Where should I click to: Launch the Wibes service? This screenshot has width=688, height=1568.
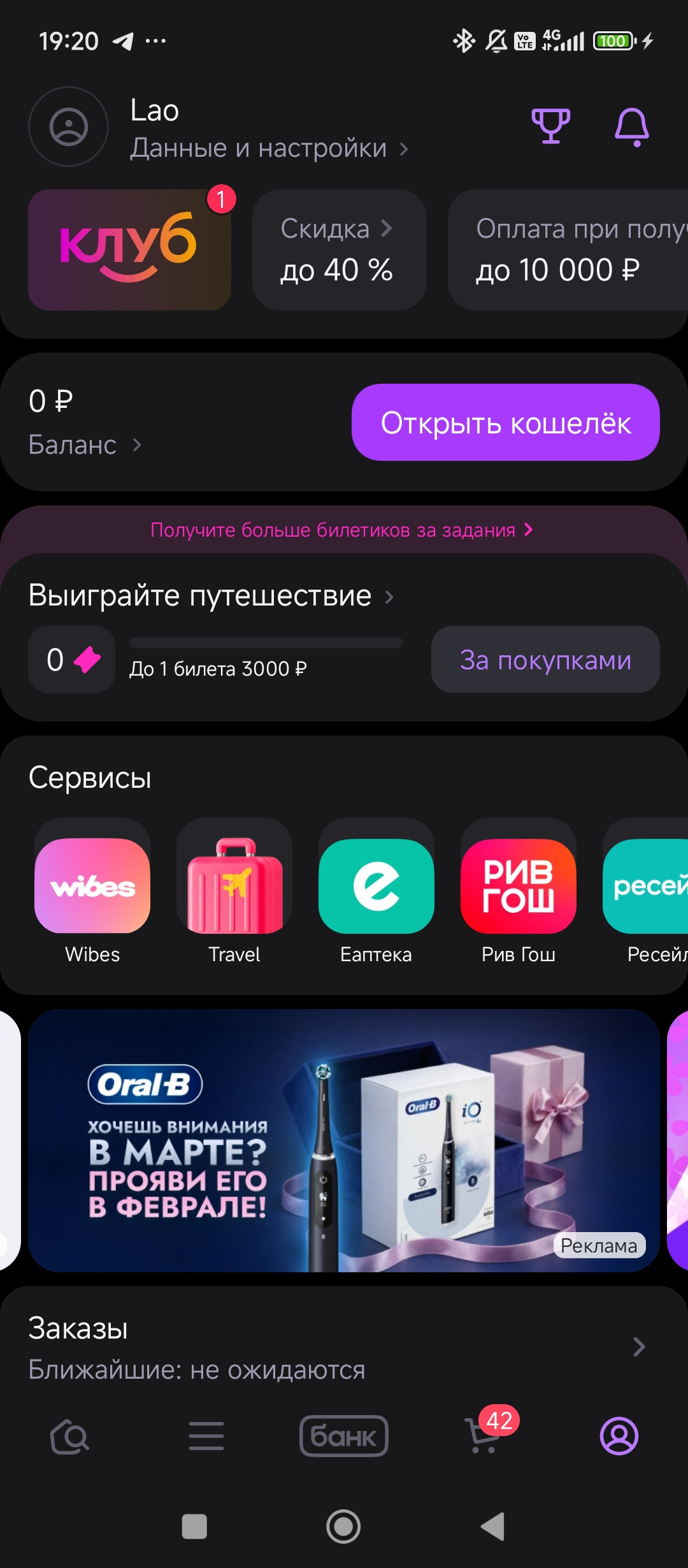(92, 886)
